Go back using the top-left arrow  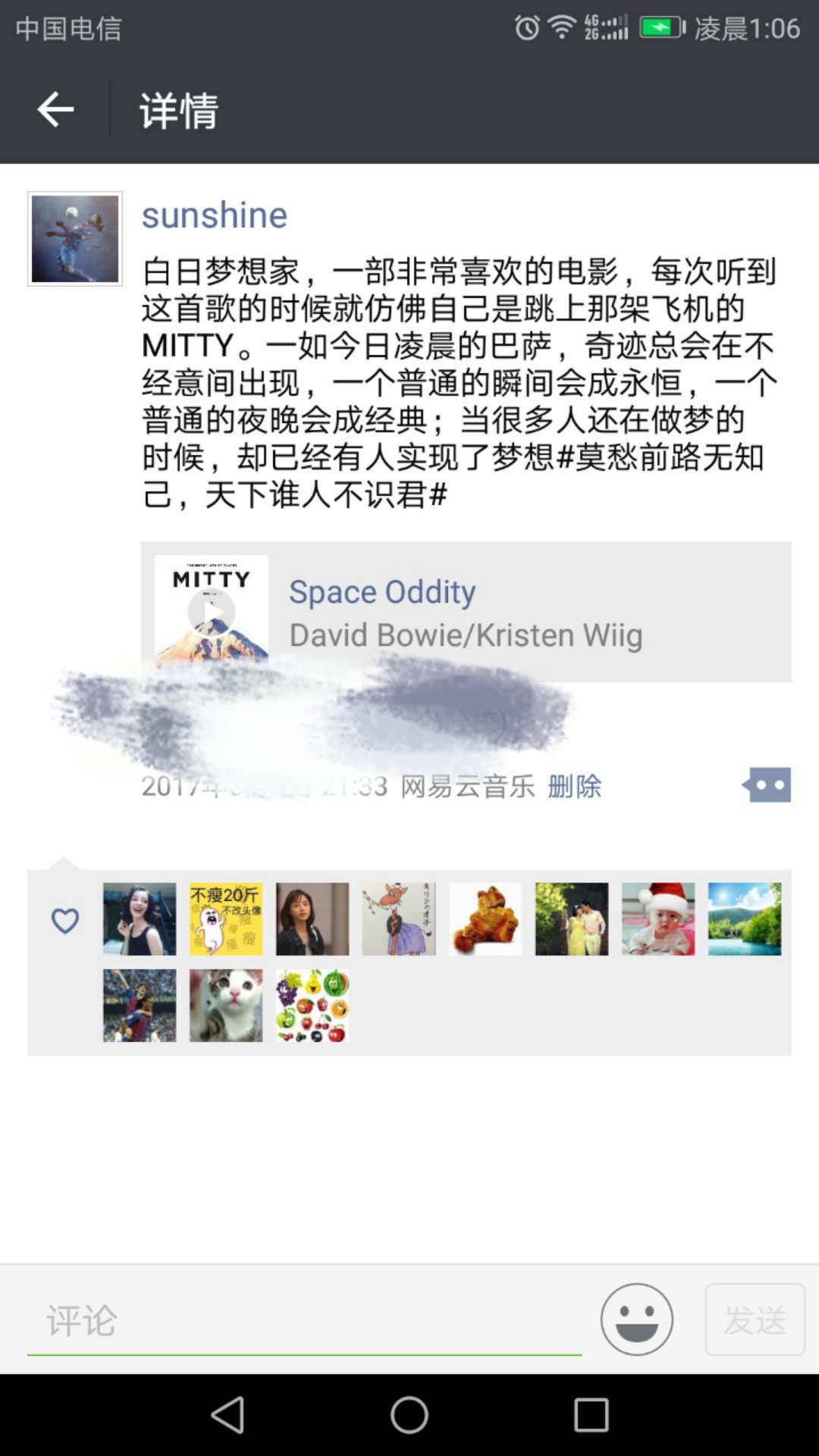tap(55, 110)
